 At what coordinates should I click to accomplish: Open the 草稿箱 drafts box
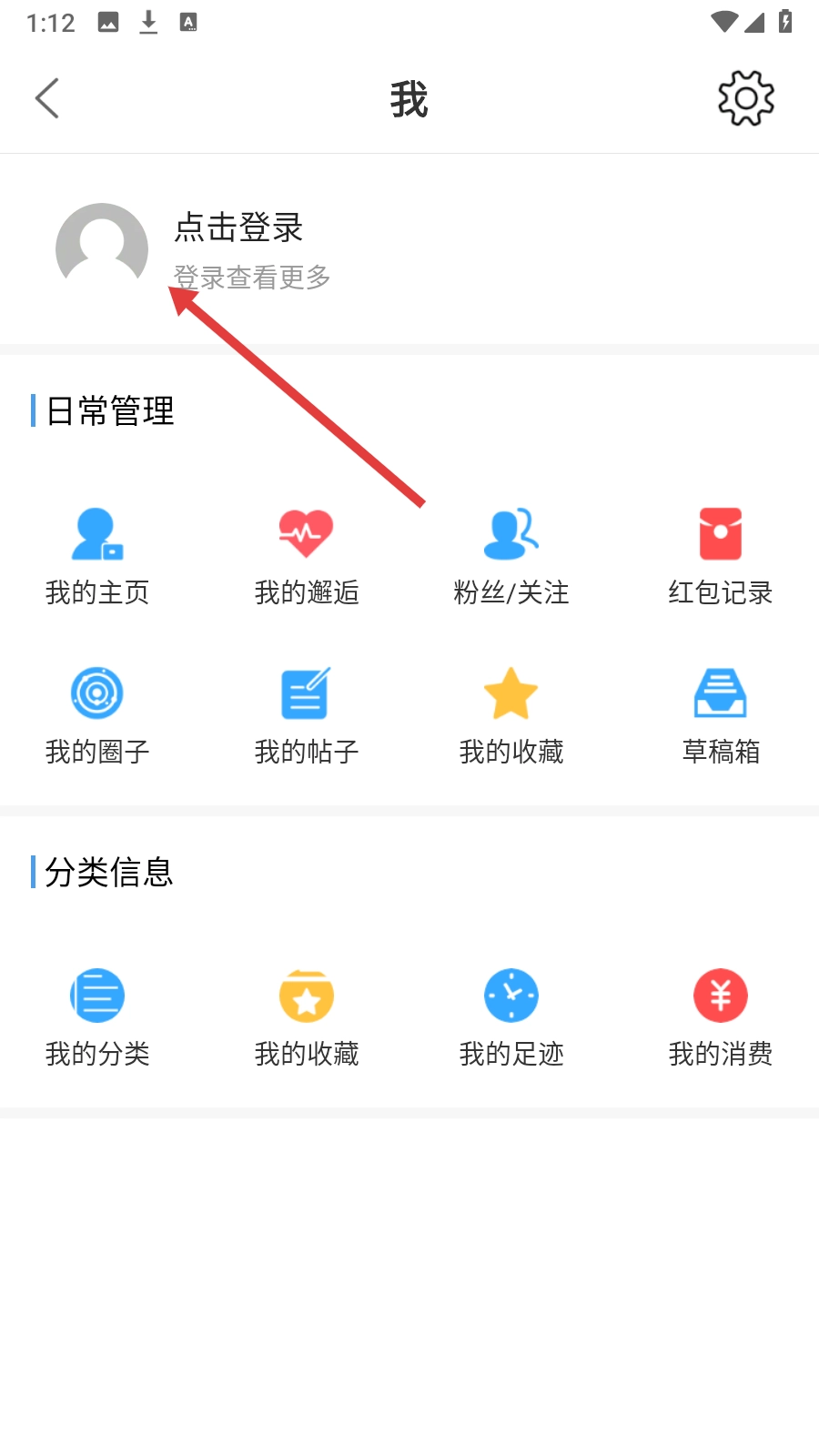tap(720, 715)
